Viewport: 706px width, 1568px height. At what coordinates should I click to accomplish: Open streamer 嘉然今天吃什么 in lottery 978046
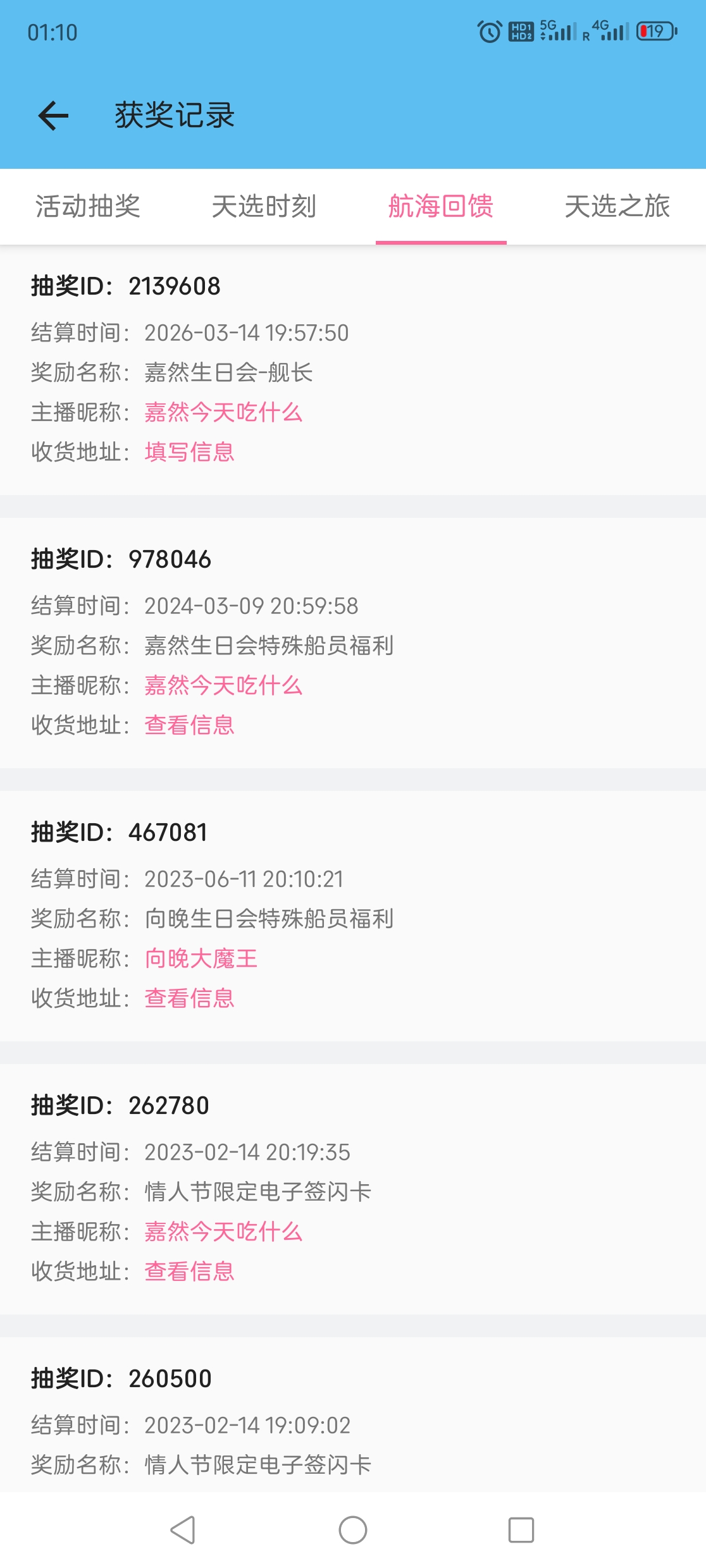point(223,685)
